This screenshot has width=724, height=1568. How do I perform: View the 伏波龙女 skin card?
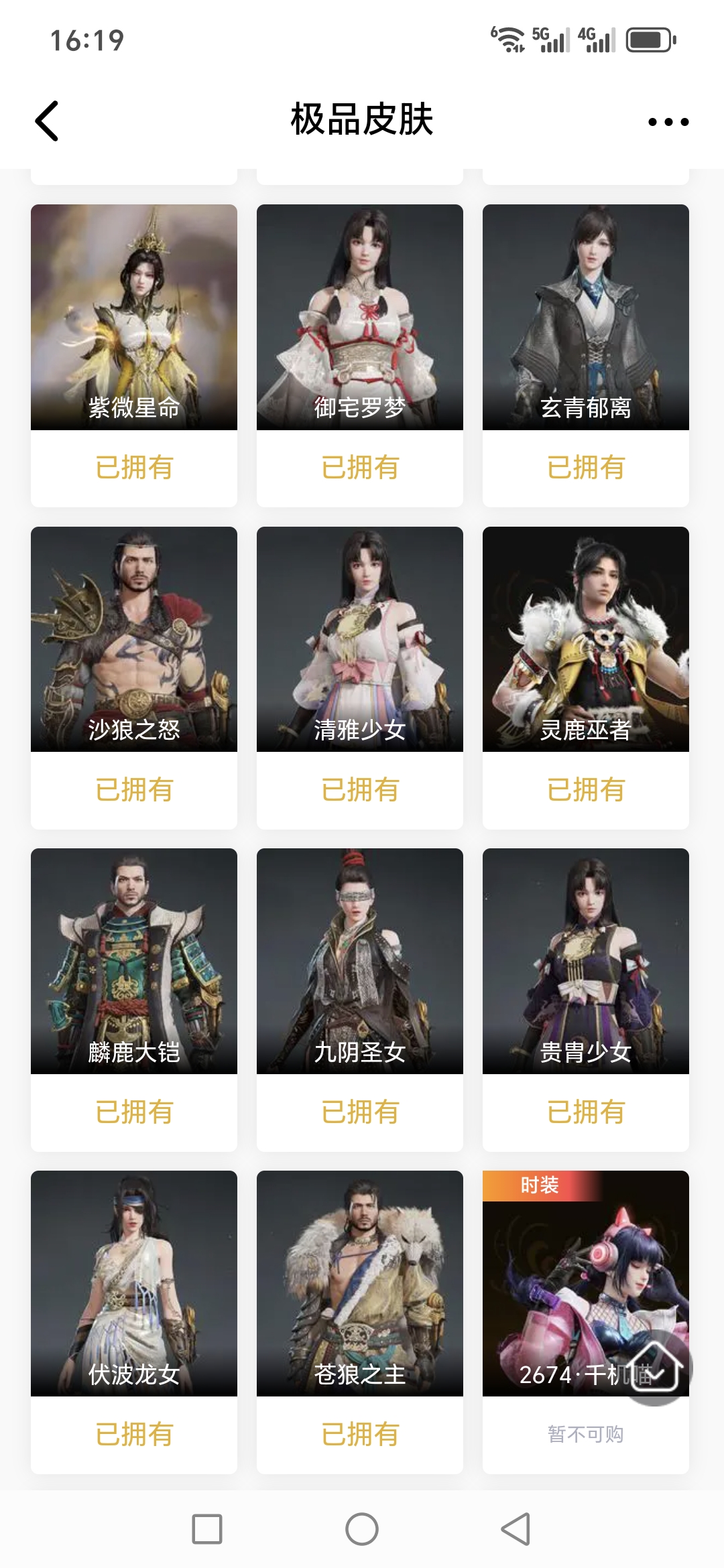[x=134, y=1283]
